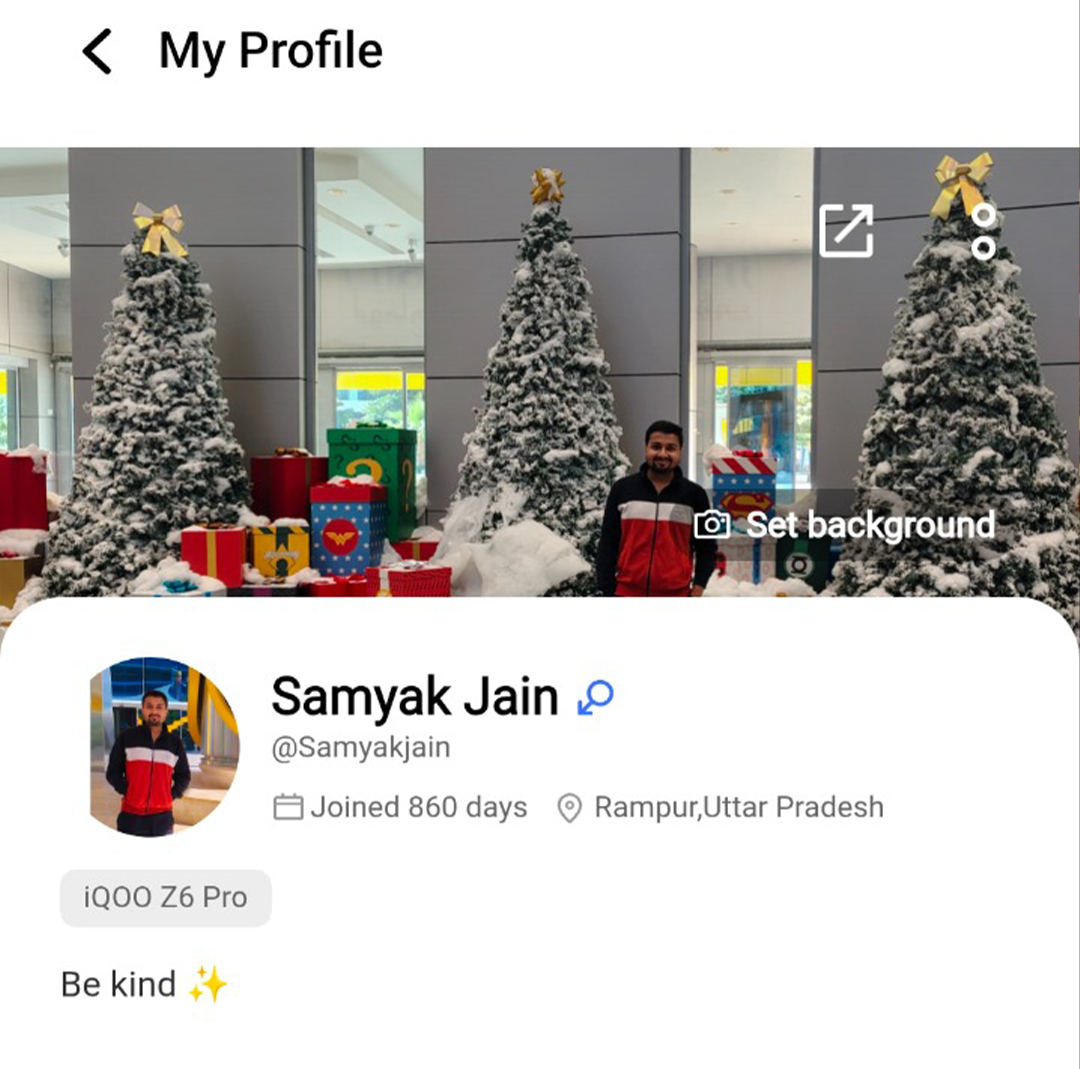Open Samyak Jain's profile picture

pos(165,746)
